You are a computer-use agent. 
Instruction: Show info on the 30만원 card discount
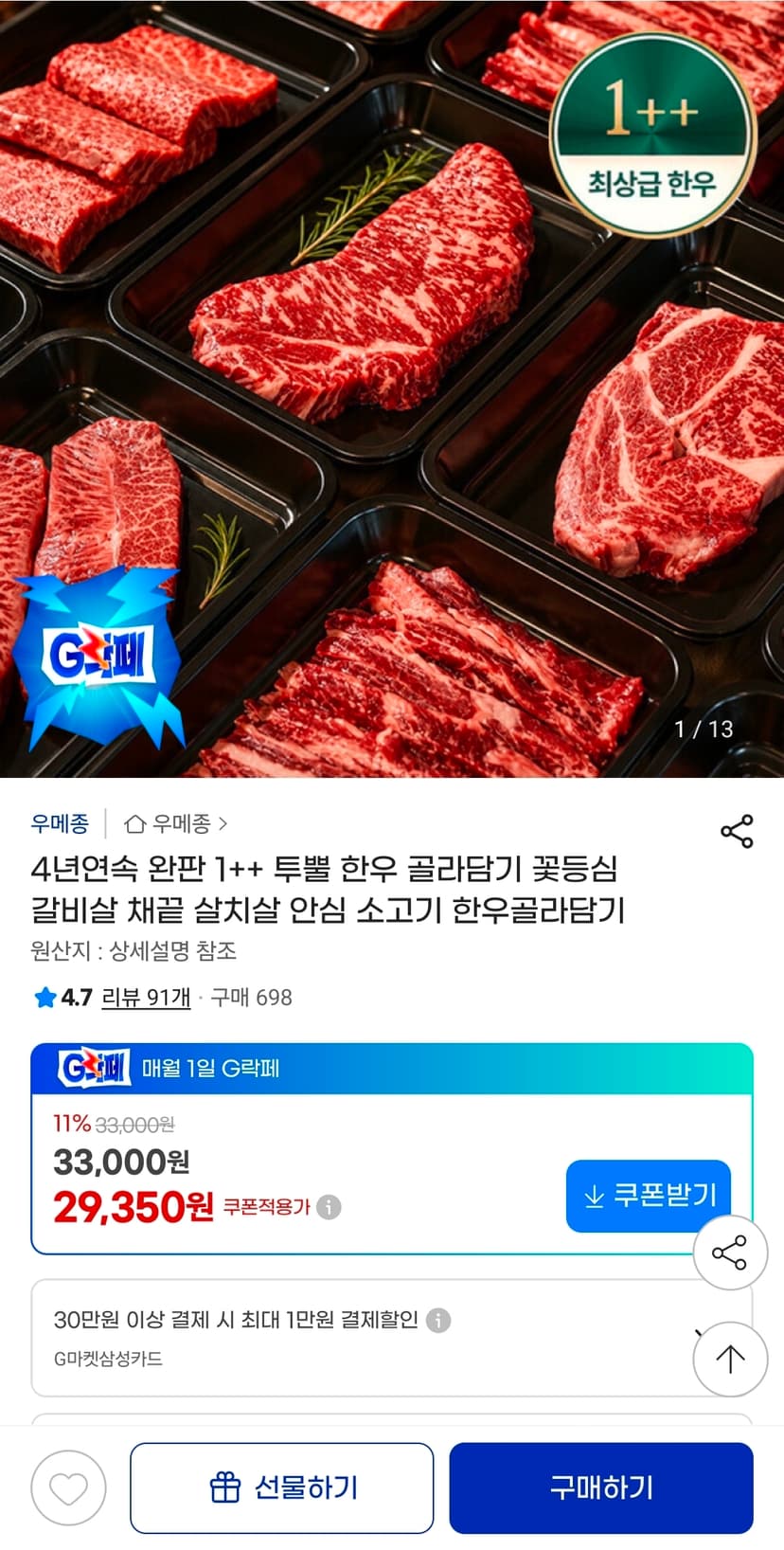click(x=437, y=1320)
